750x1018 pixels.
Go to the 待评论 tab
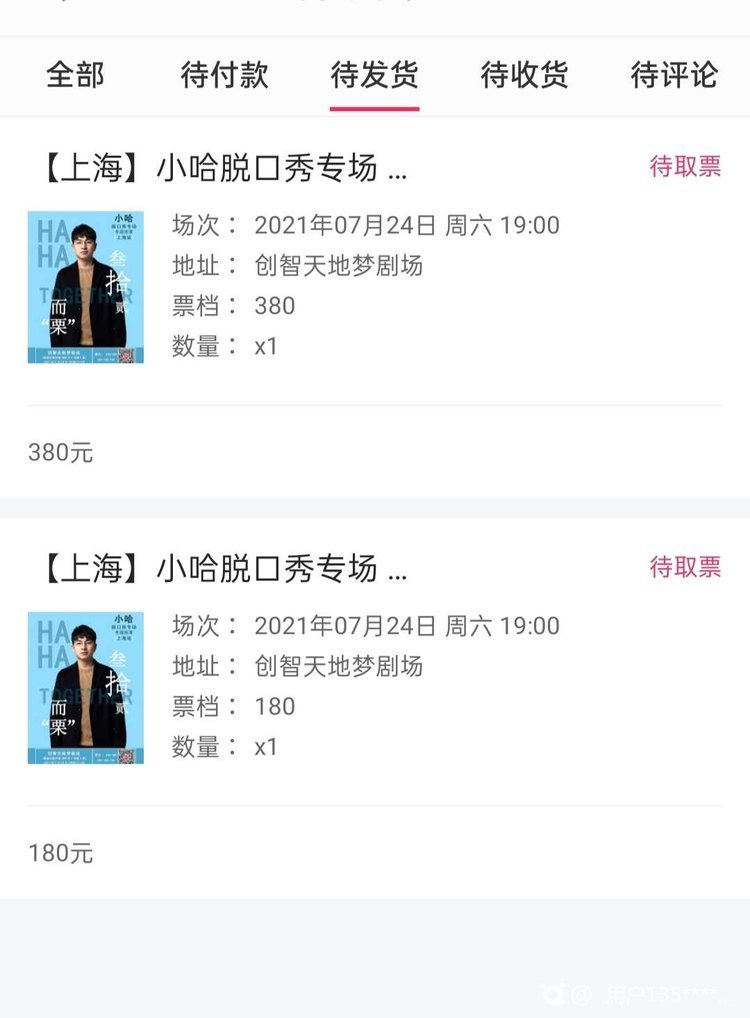(675, 75)
